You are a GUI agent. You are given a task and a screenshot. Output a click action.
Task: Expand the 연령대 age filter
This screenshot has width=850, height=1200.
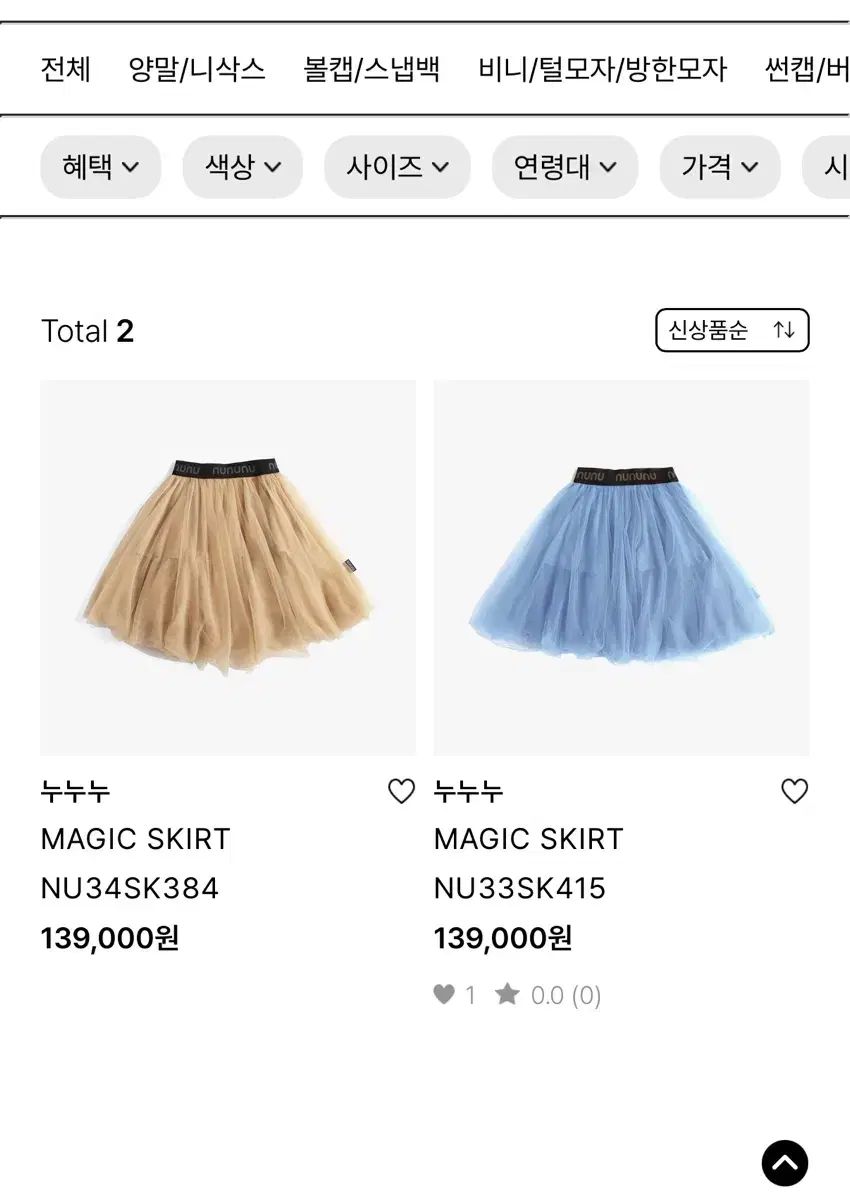564,167
